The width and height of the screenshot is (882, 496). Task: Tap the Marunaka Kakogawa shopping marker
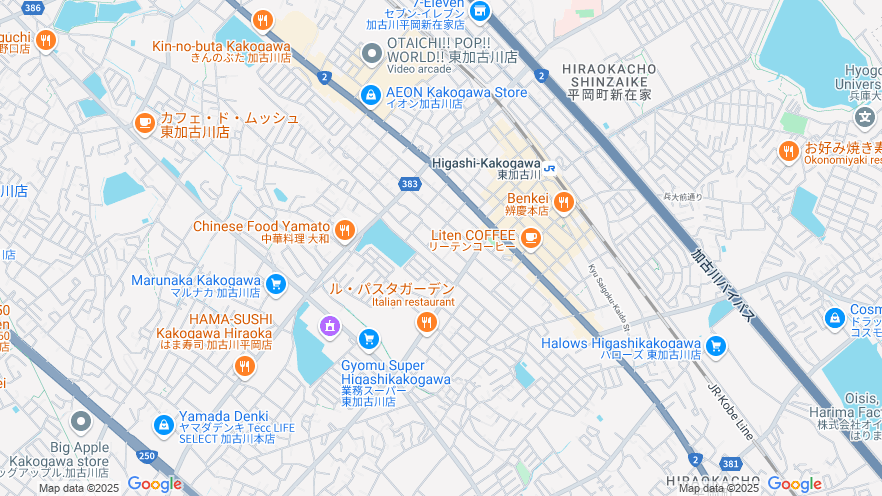(276, 284)
